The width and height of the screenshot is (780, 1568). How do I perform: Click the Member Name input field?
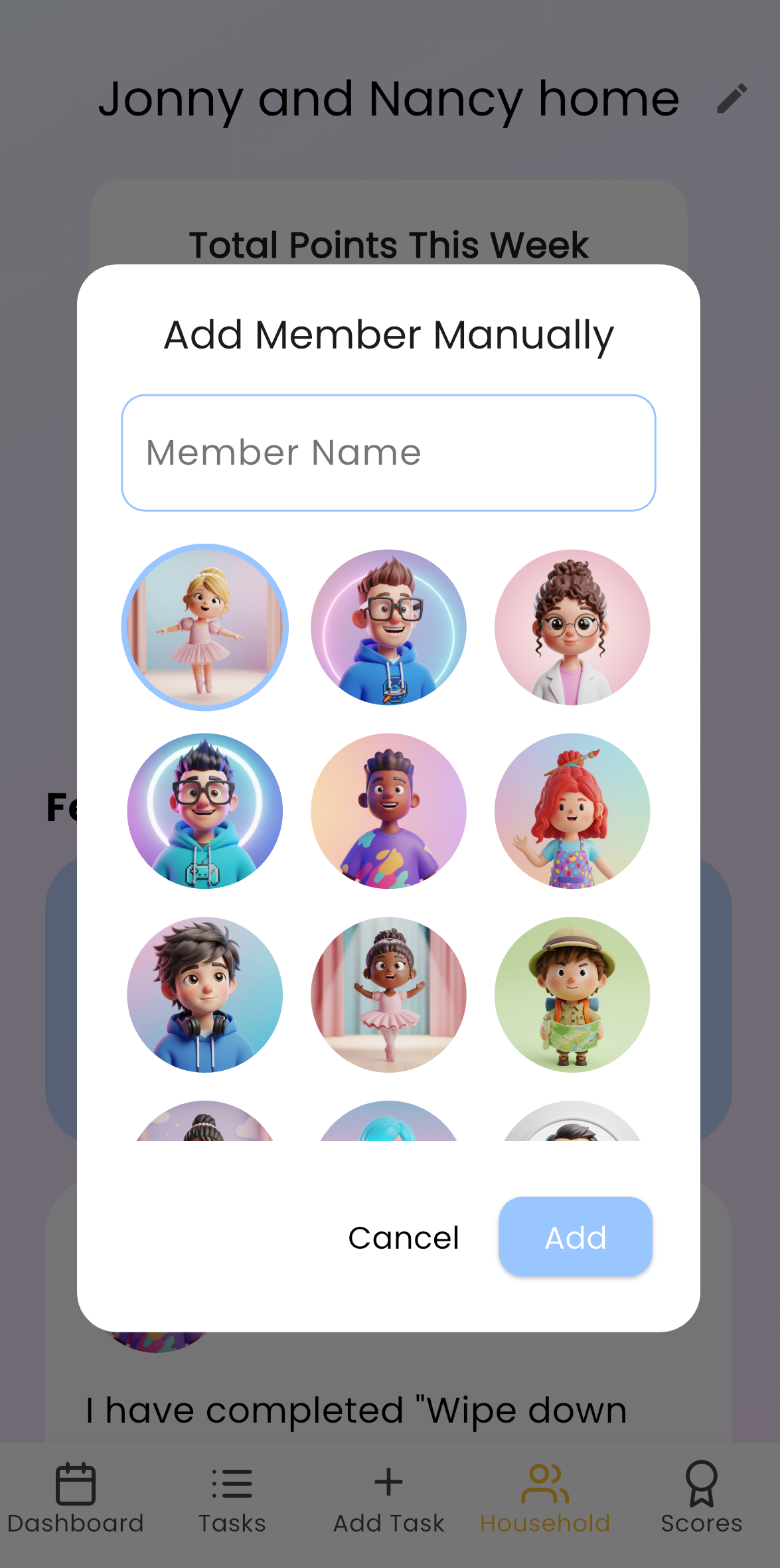coord(388,452)
